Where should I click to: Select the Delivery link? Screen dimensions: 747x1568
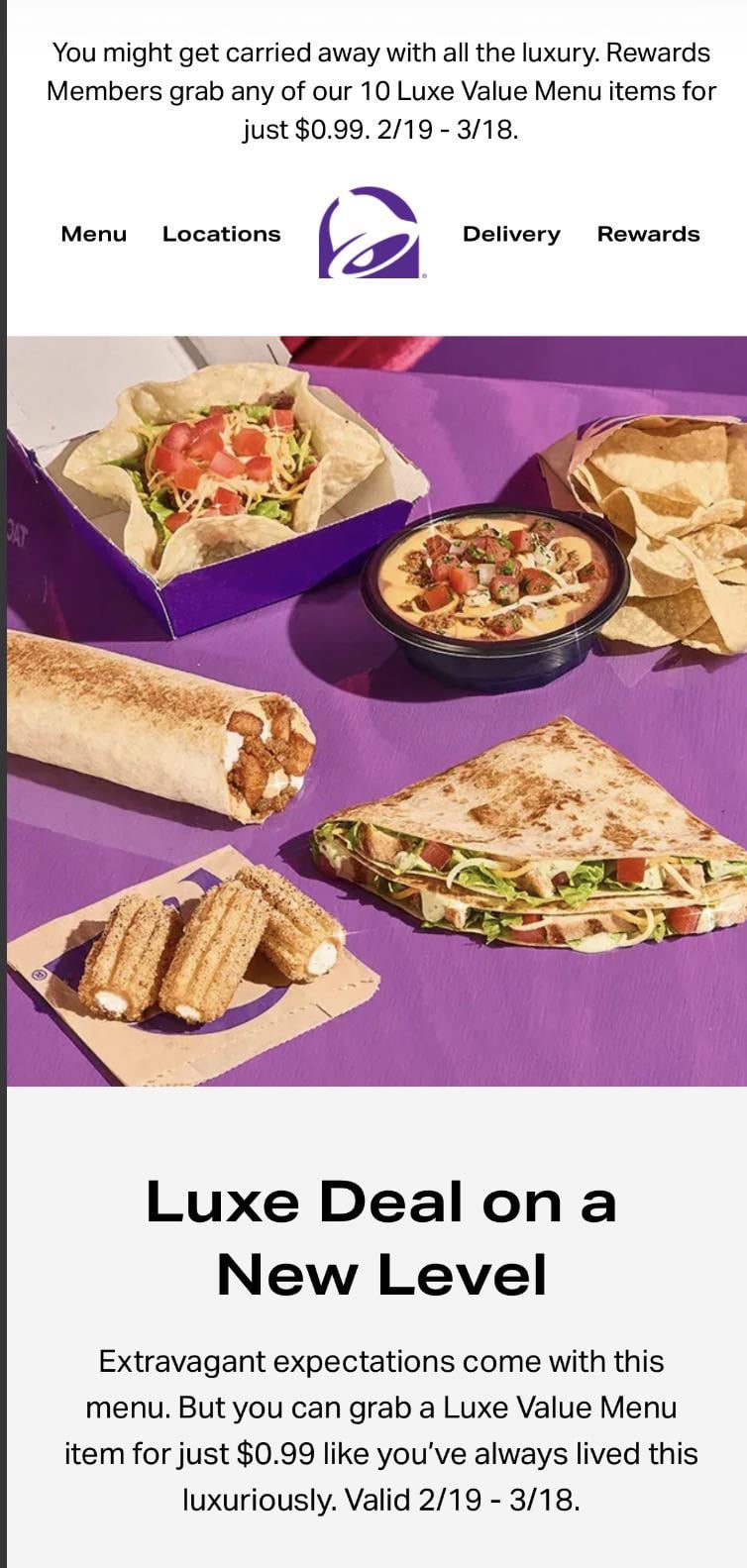pyautogui.click(x=511, y=234)
